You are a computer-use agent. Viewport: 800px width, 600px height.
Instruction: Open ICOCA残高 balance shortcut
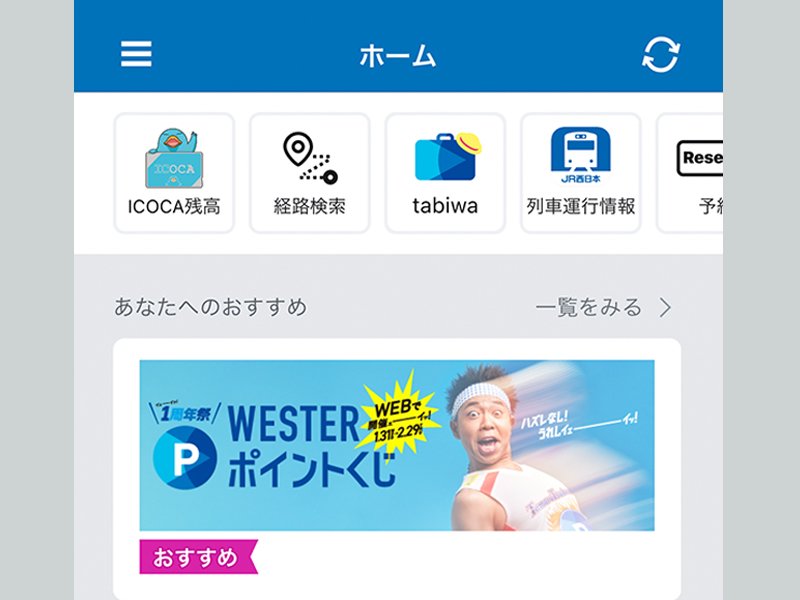pyautogui.click(x=174, y=173)
